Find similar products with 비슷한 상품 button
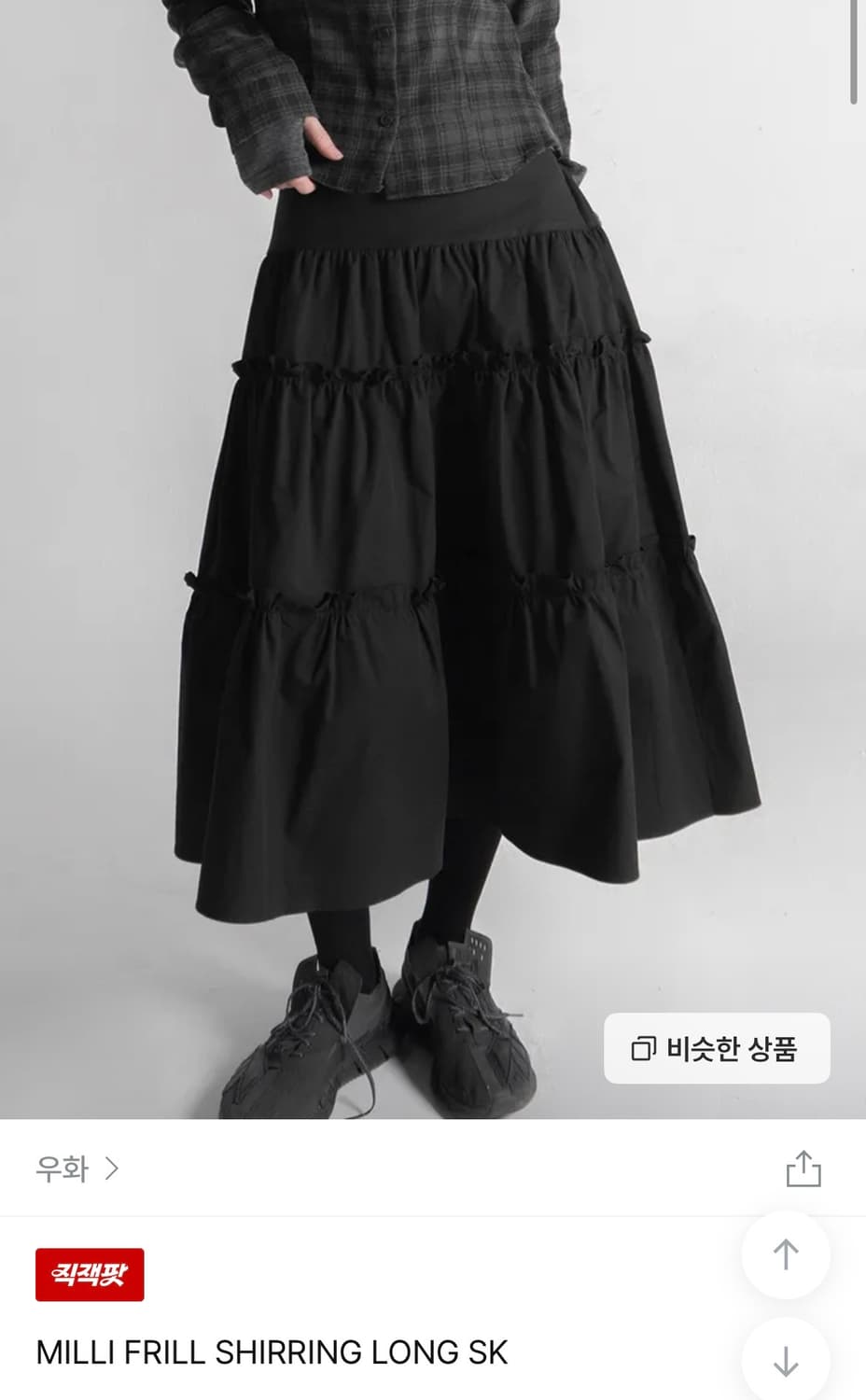The width and height of the screenshot is (866, 1400). 718,1049
